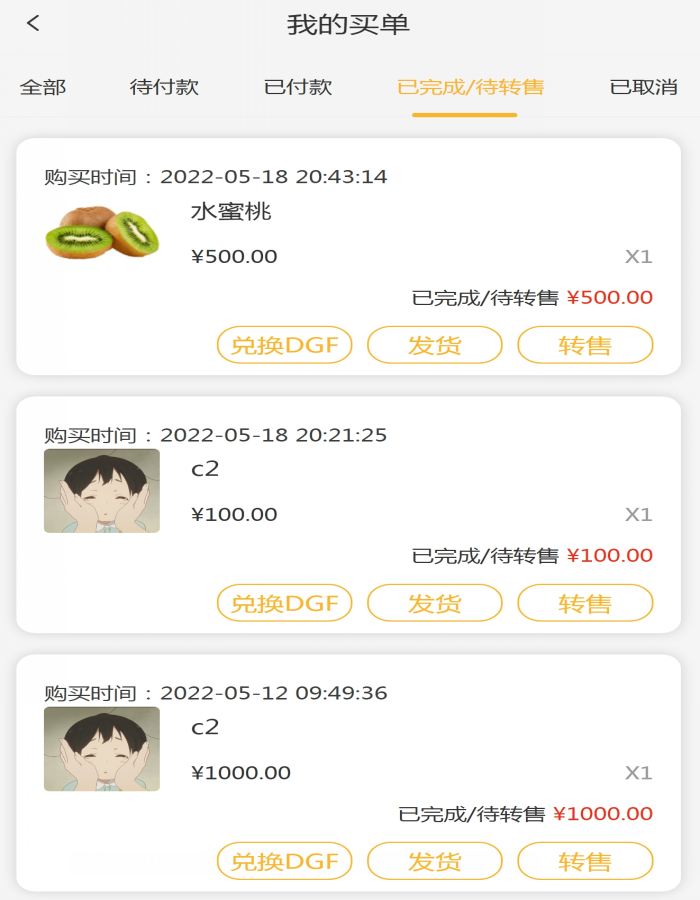700x900 pixels.
Task: Tap 兑换DGF on the 水蜜桃 order
Action: (285, 345)
